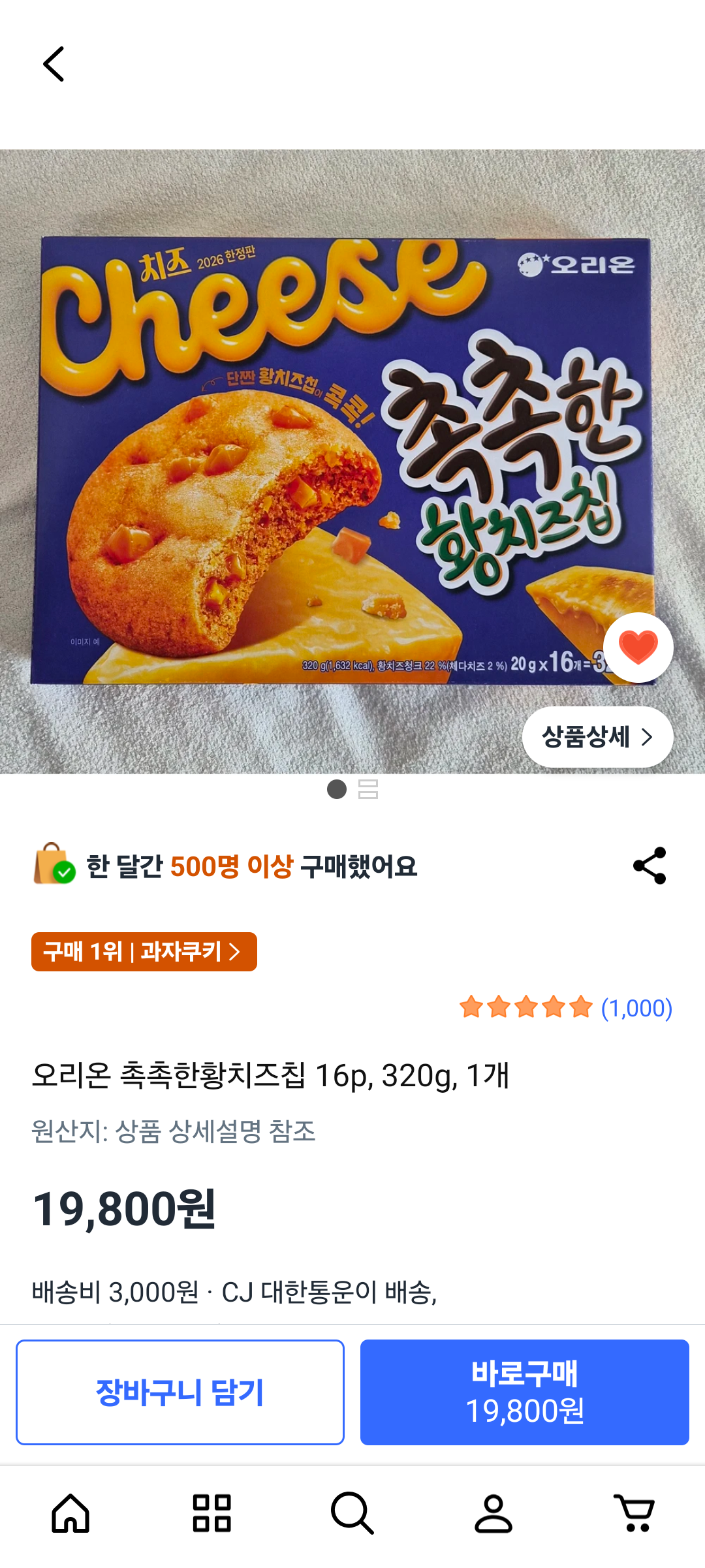Go back using the top-left arrow
The height and width of the screenshot is (1568, 705).
54,64
